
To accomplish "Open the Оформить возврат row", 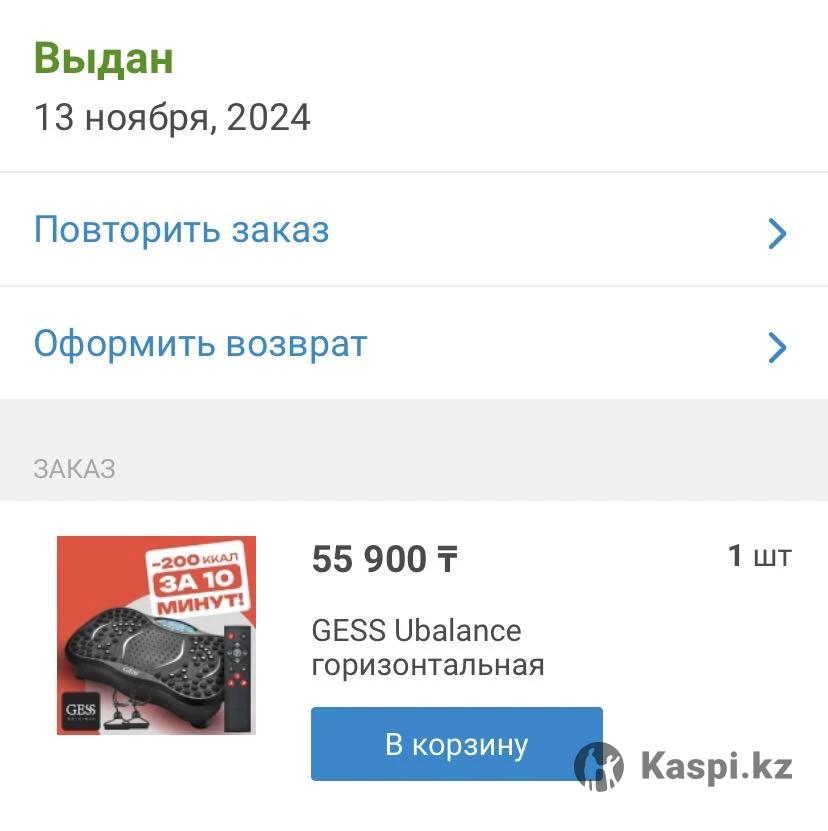I will [x=412, y=345].
